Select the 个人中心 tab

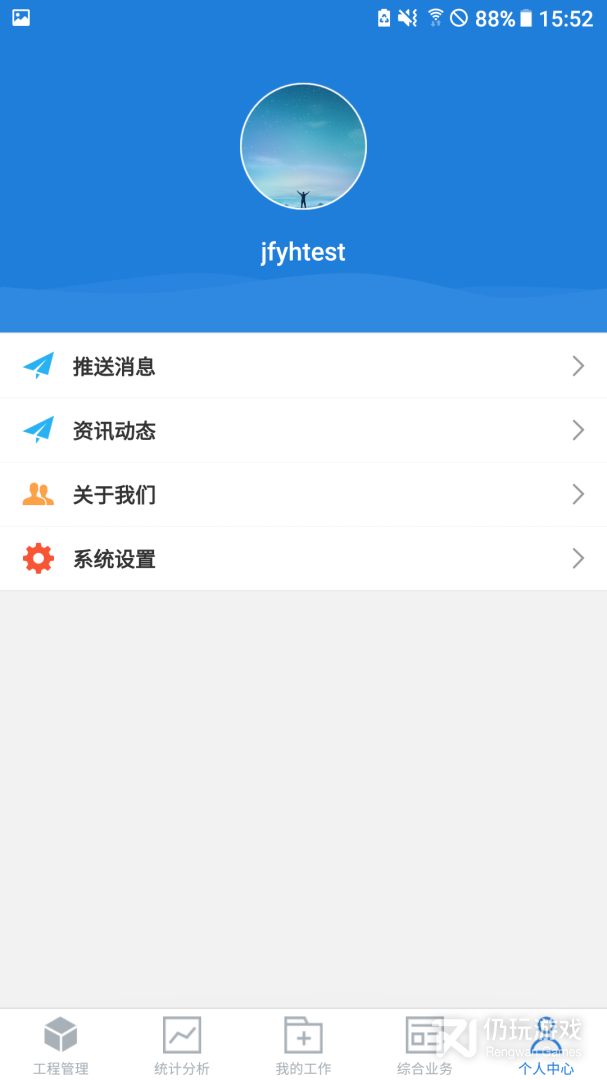point(546,1045)
